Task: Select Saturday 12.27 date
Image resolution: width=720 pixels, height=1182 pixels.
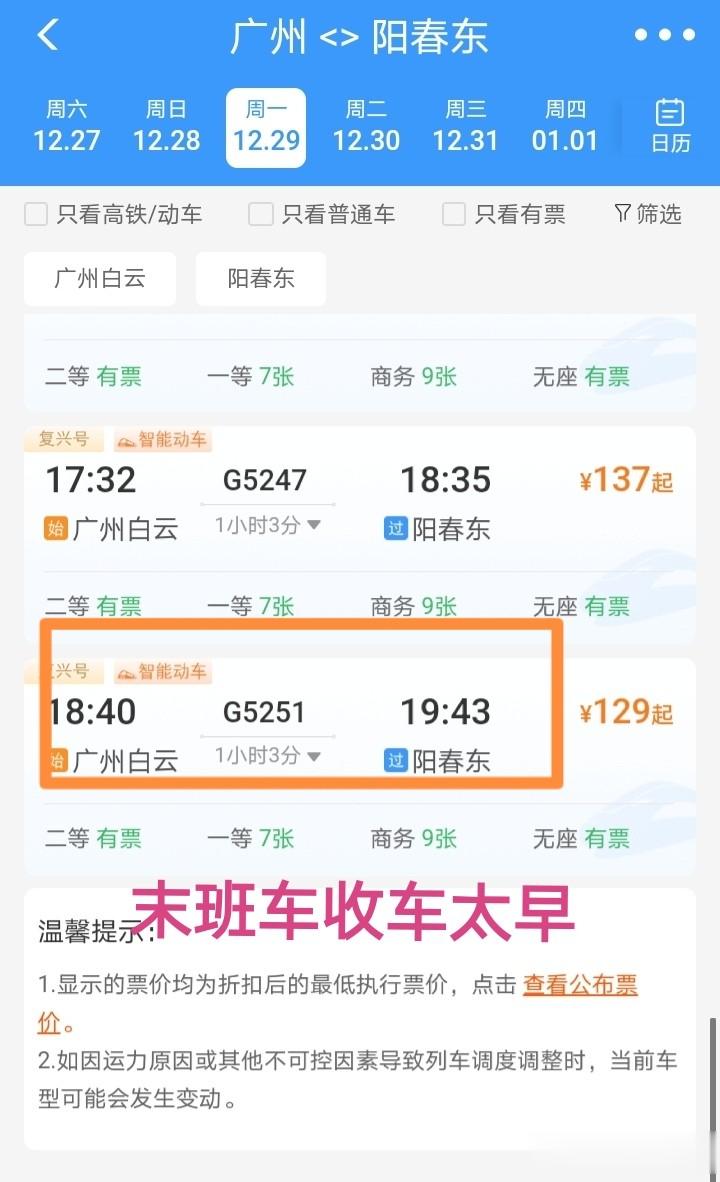Action: tap(66, 126)
